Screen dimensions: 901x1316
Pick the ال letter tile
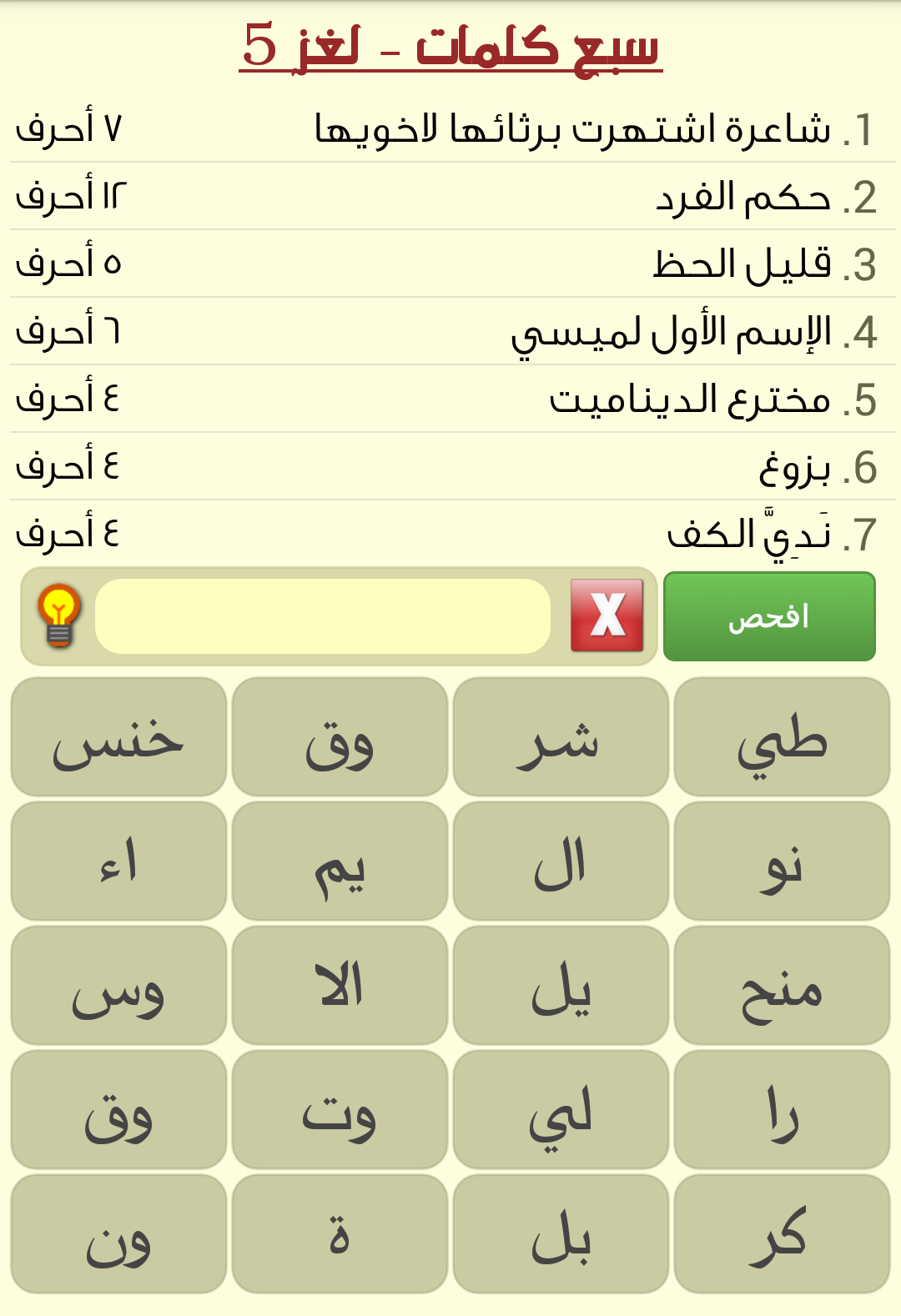point(561,861)
